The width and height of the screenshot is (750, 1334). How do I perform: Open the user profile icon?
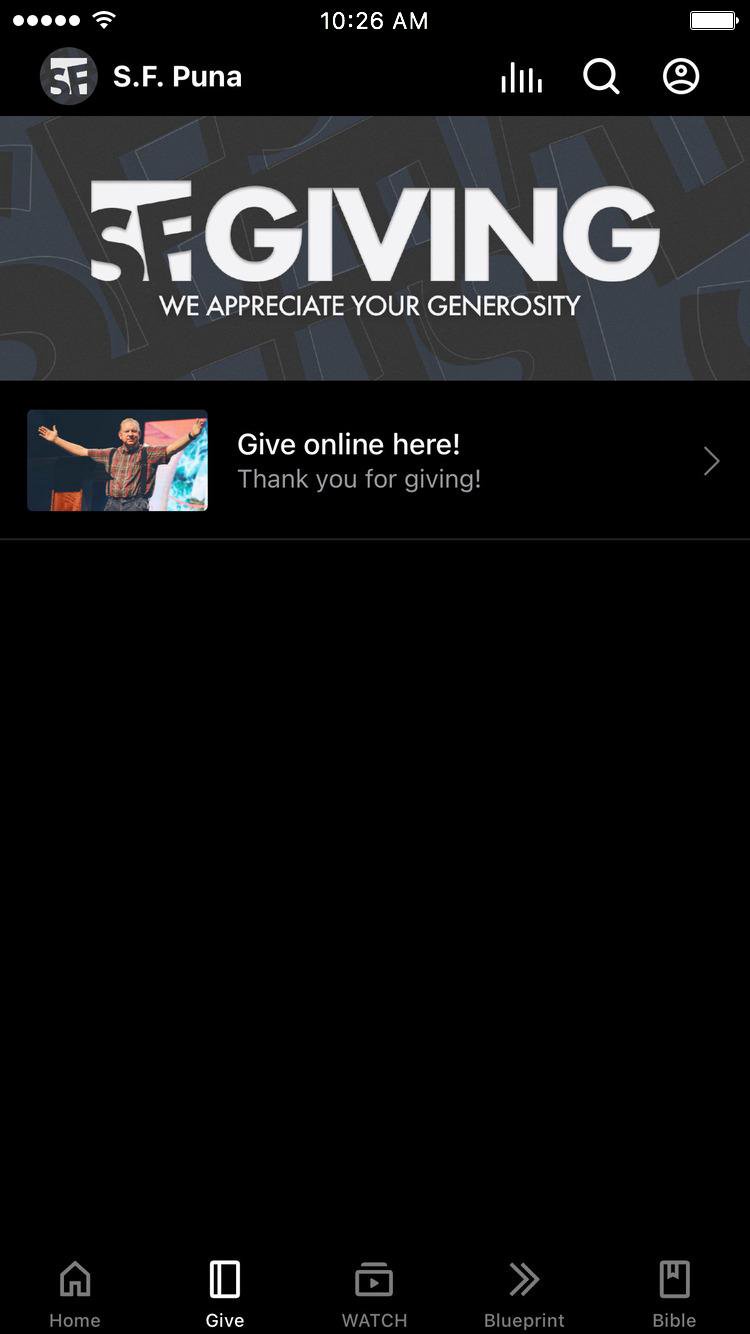click(x=681, y=77)
